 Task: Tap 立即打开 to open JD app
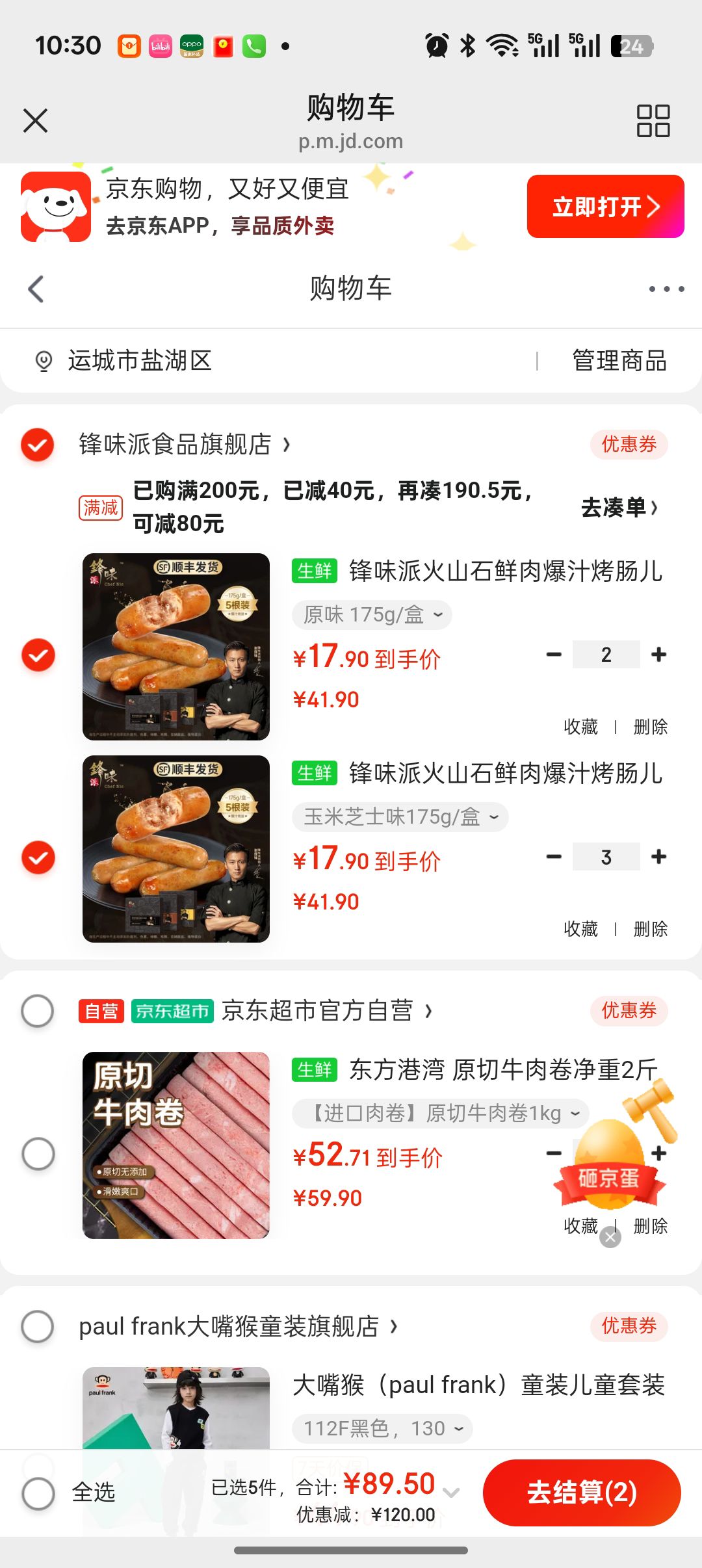click(605, 206)
